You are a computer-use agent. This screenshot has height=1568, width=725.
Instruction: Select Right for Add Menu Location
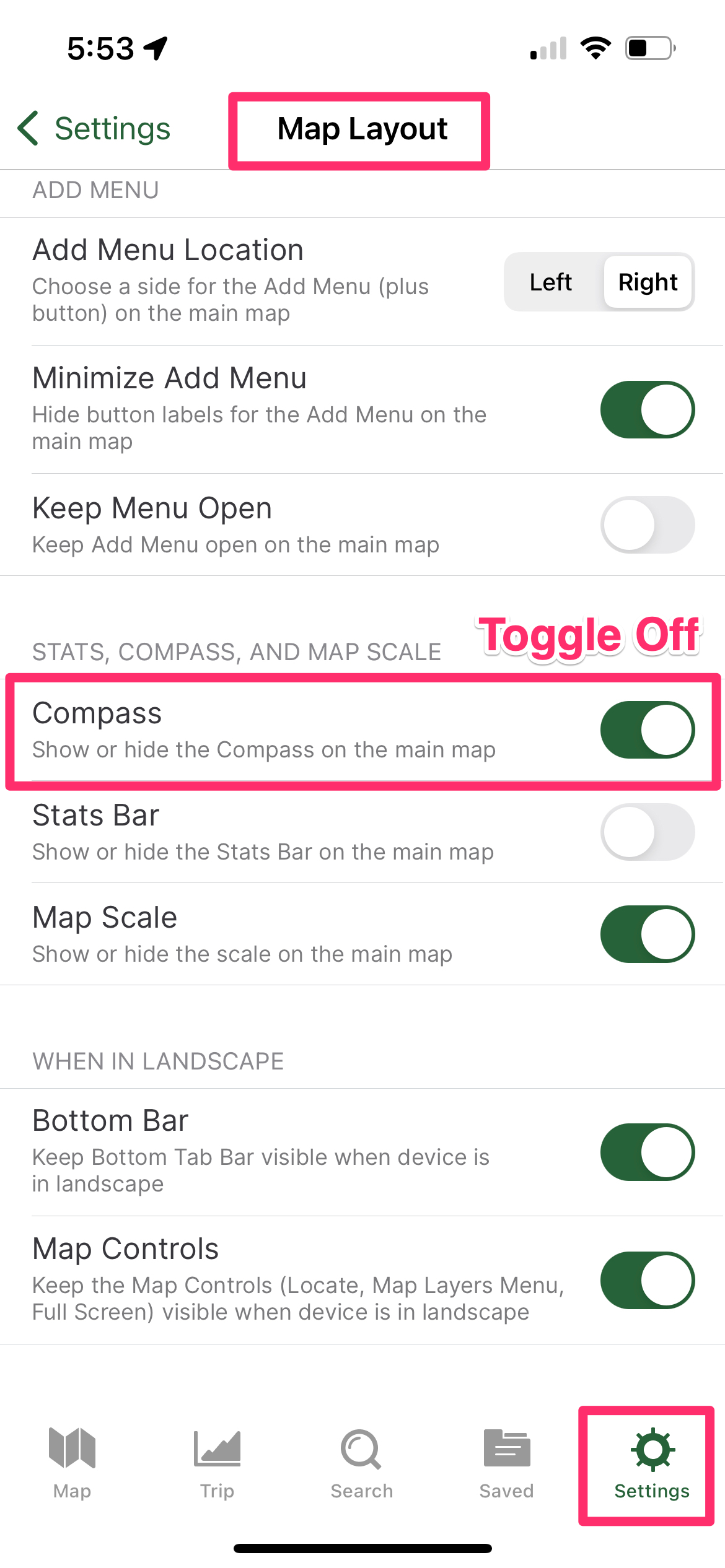pyautogui.click(x=648, y=282)
